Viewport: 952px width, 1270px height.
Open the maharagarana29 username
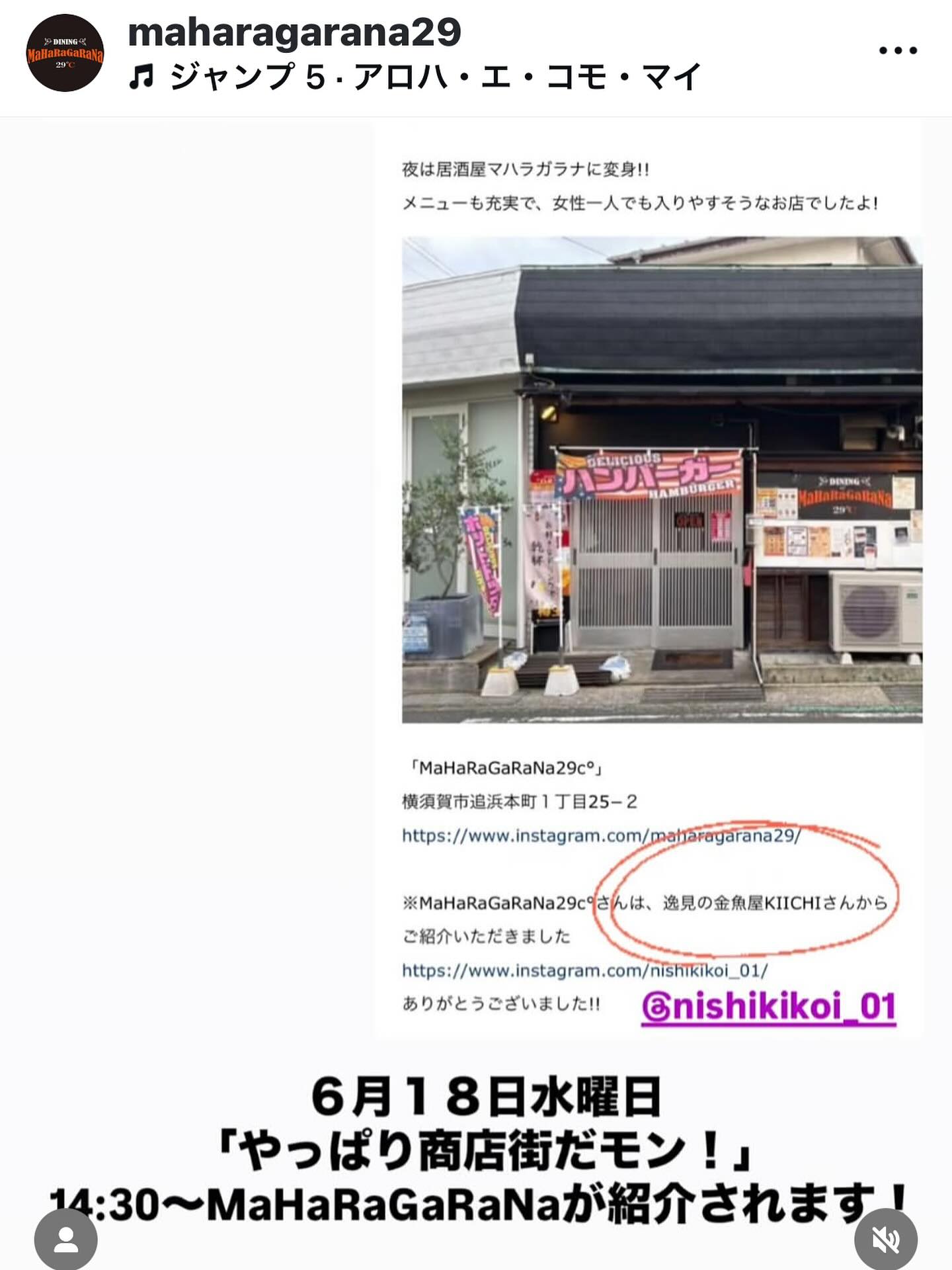tap(294, 32)
